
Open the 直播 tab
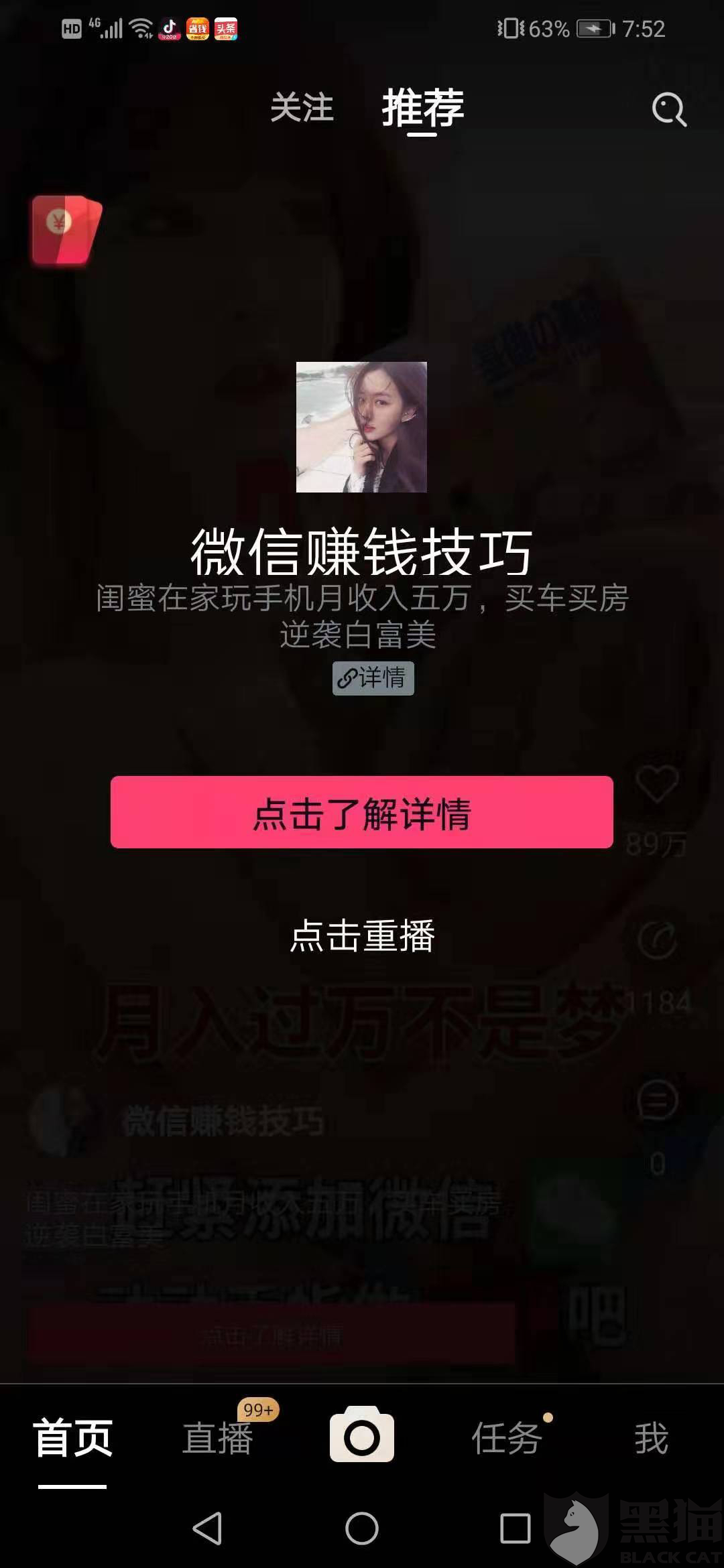[x=217, y=1438]
